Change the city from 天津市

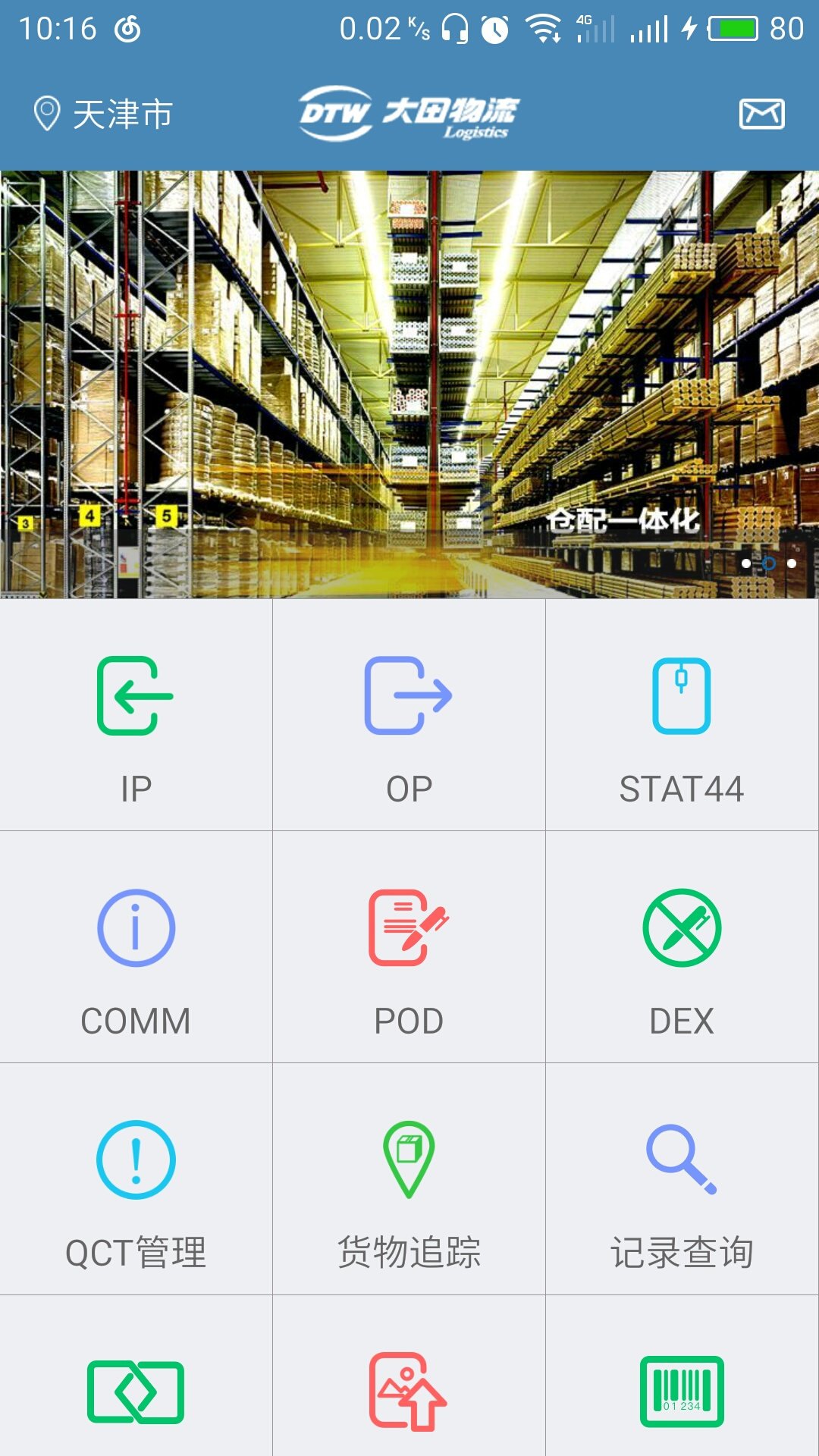point(104,115)
